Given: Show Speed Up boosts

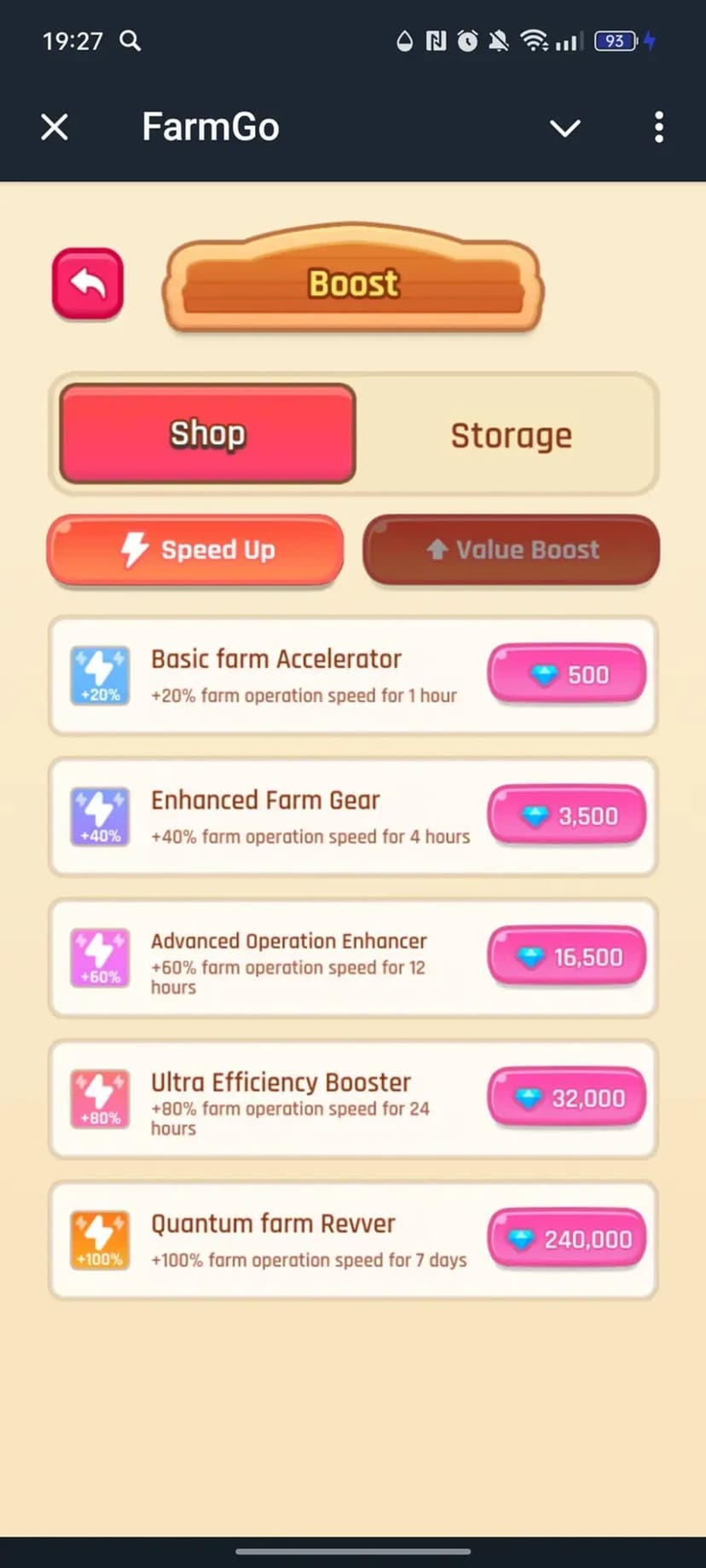Looking at the screenshot, I should coord(195,550).
